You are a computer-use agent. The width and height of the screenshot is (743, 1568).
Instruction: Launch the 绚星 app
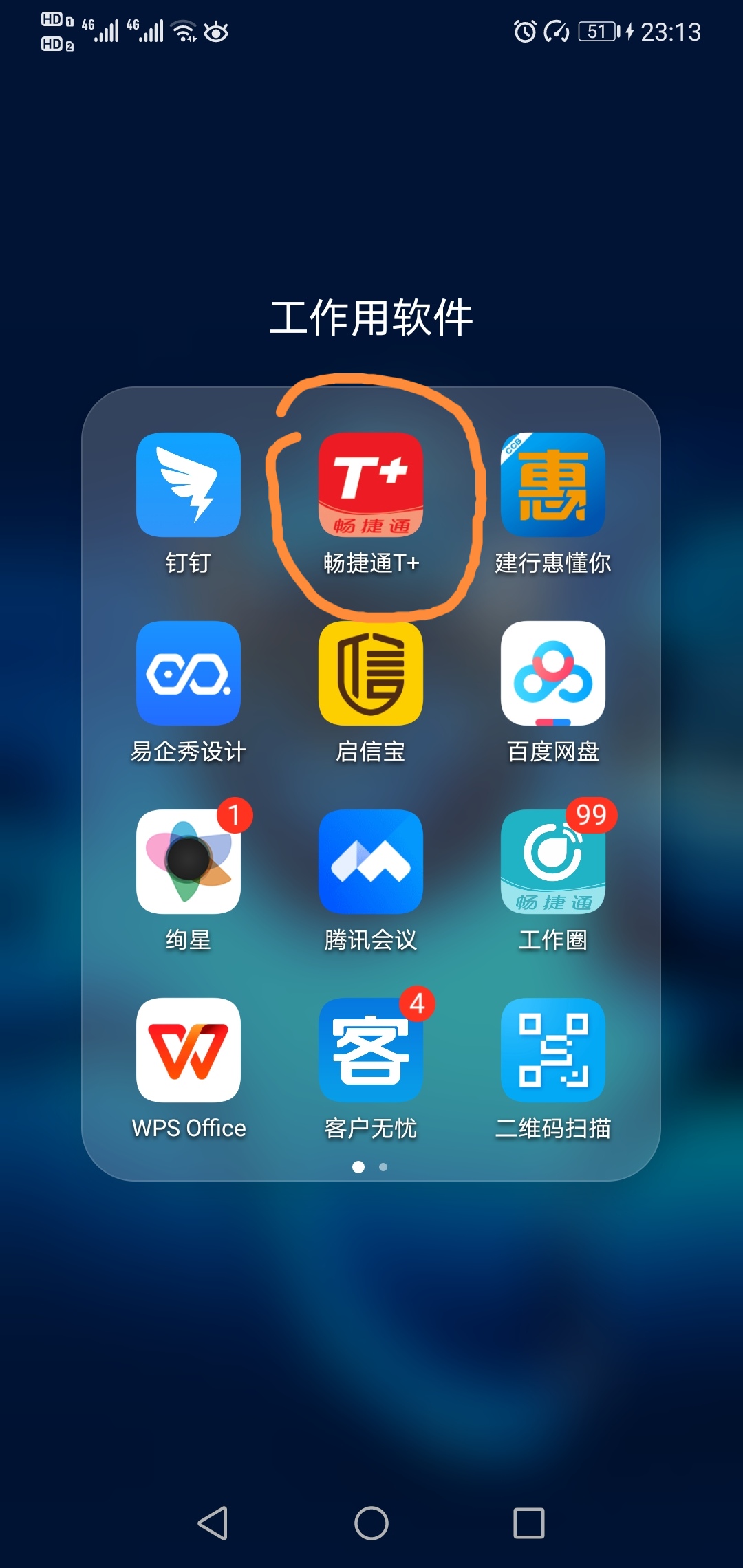pyautogui.click(x=188, y=862)
